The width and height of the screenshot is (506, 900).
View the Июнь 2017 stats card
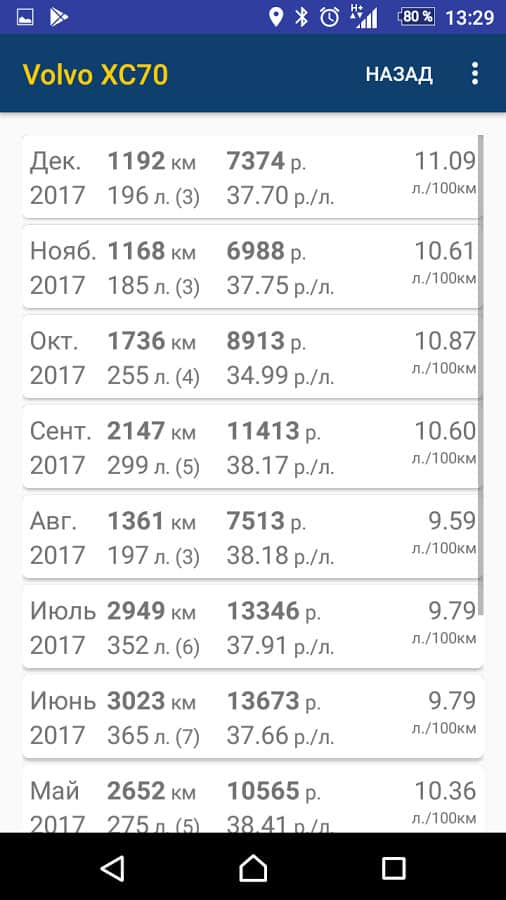(x=252, y=716)
